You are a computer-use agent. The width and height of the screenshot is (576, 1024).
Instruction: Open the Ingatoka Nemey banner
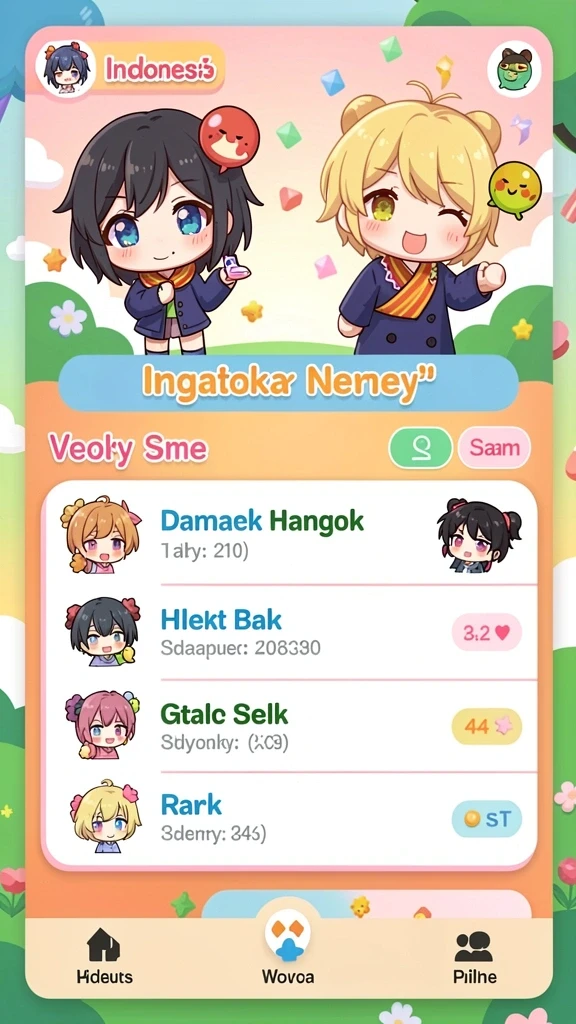[288, 383]
